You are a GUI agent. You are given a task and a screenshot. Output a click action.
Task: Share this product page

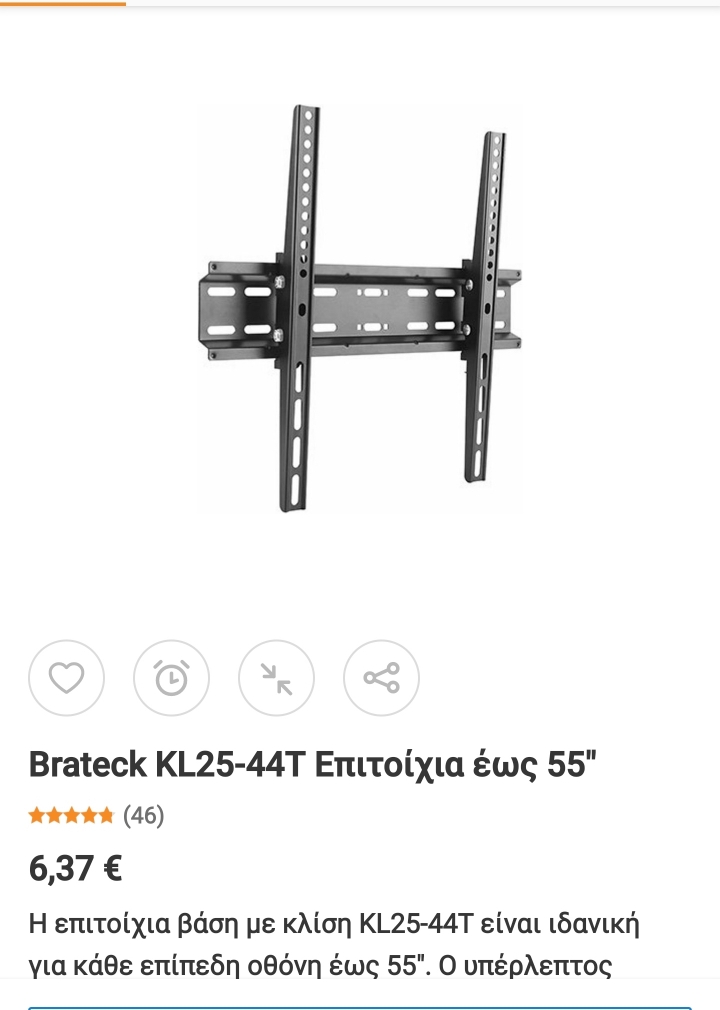coord(381,678)
